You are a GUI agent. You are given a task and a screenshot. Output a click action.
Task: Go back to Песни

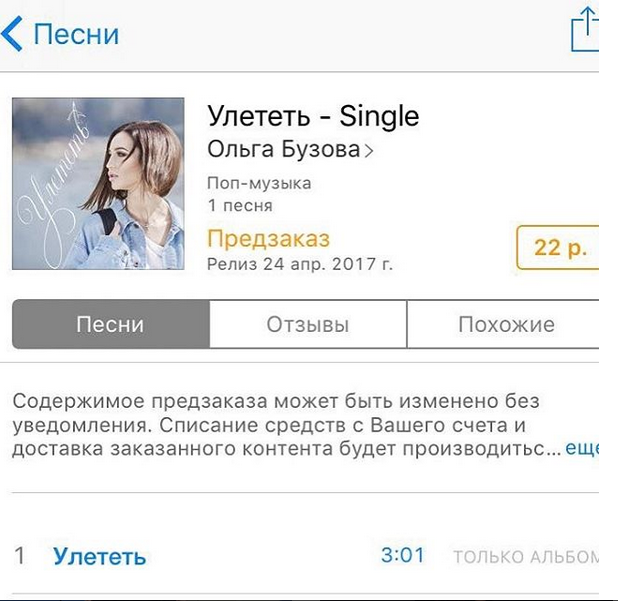60,34
